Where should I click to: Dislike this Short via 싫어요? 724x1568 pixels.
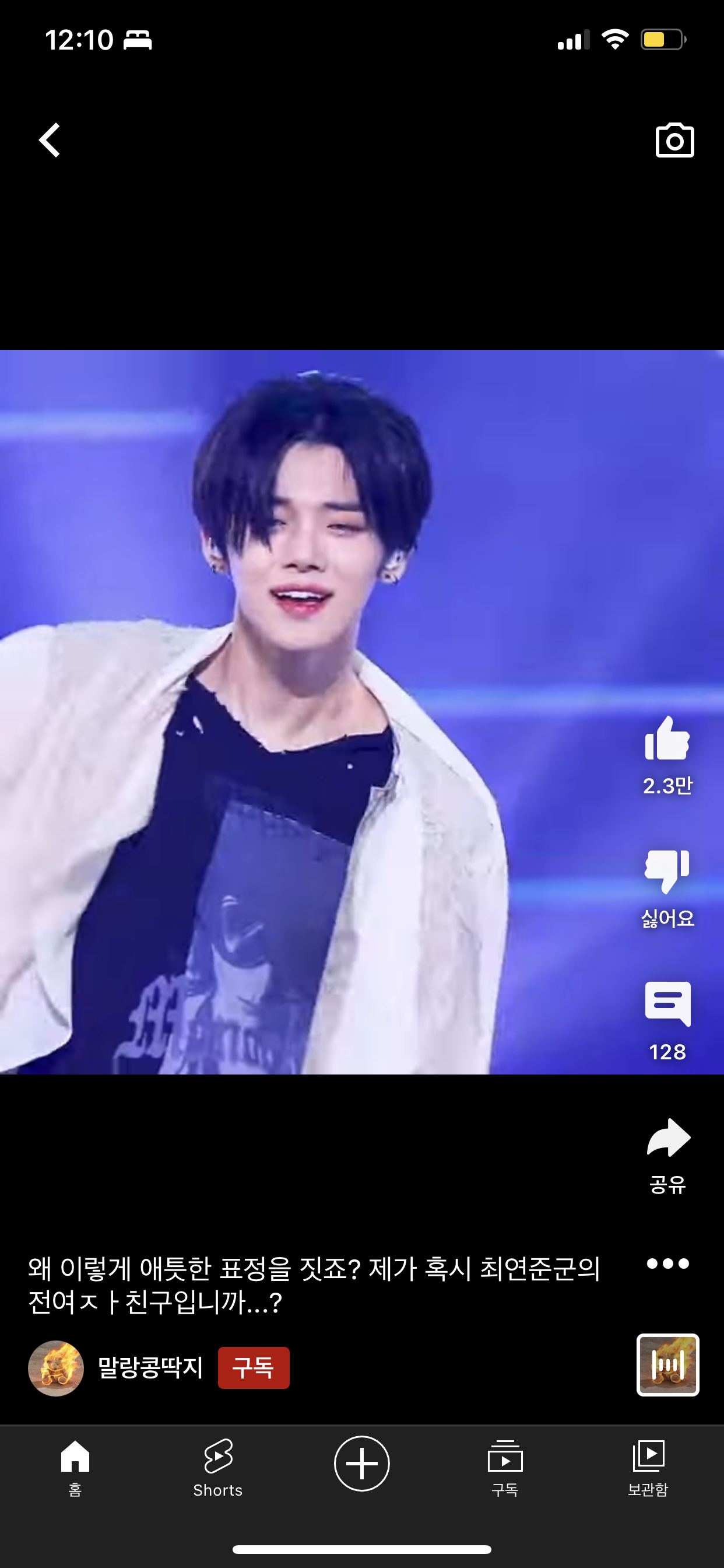click(x=667, y=871)
